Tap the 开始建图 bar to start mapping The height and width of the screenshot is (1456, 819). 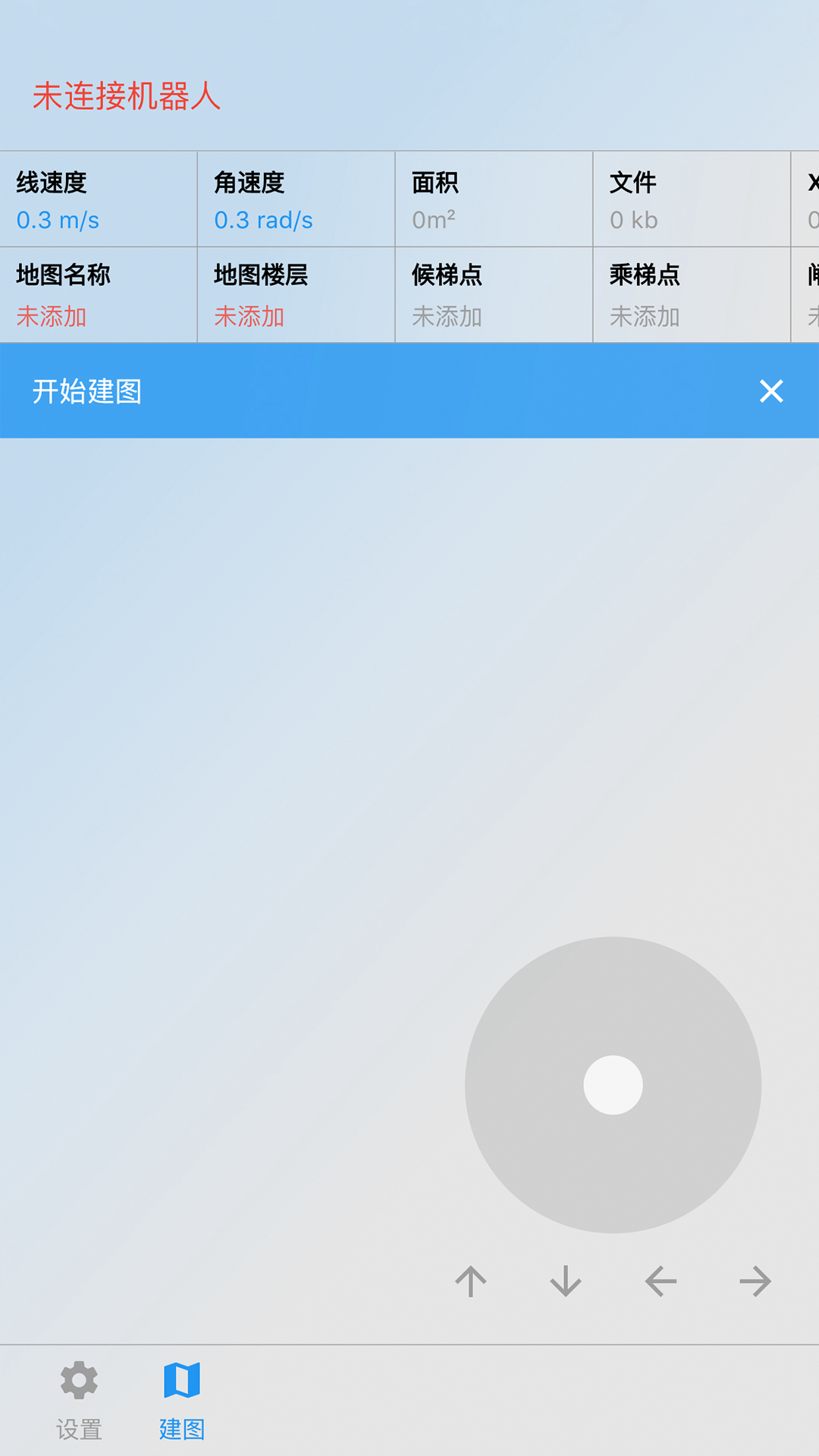[409, 391]
